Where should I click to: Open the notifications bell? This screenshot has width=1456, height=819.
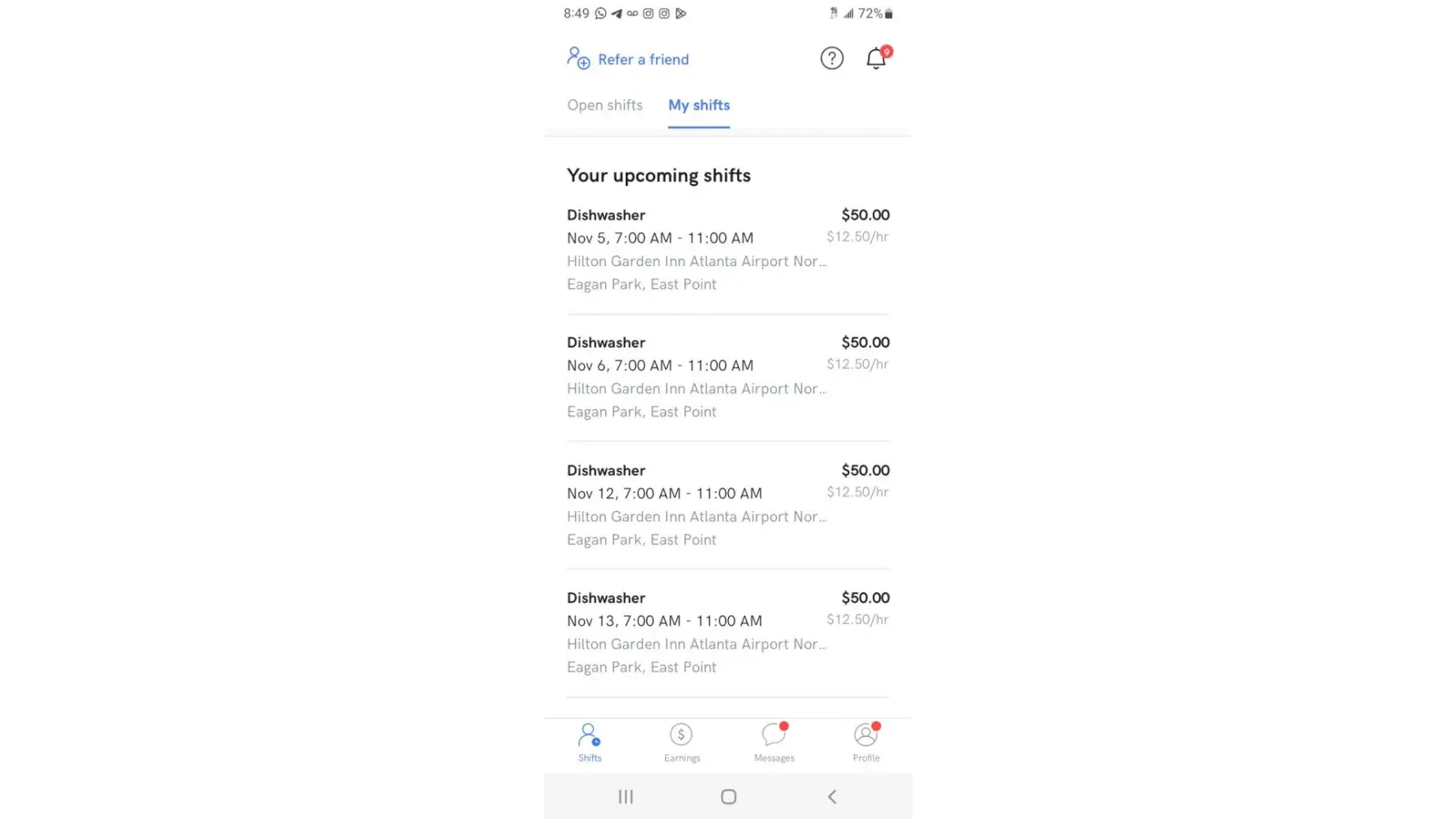[876, 58]
